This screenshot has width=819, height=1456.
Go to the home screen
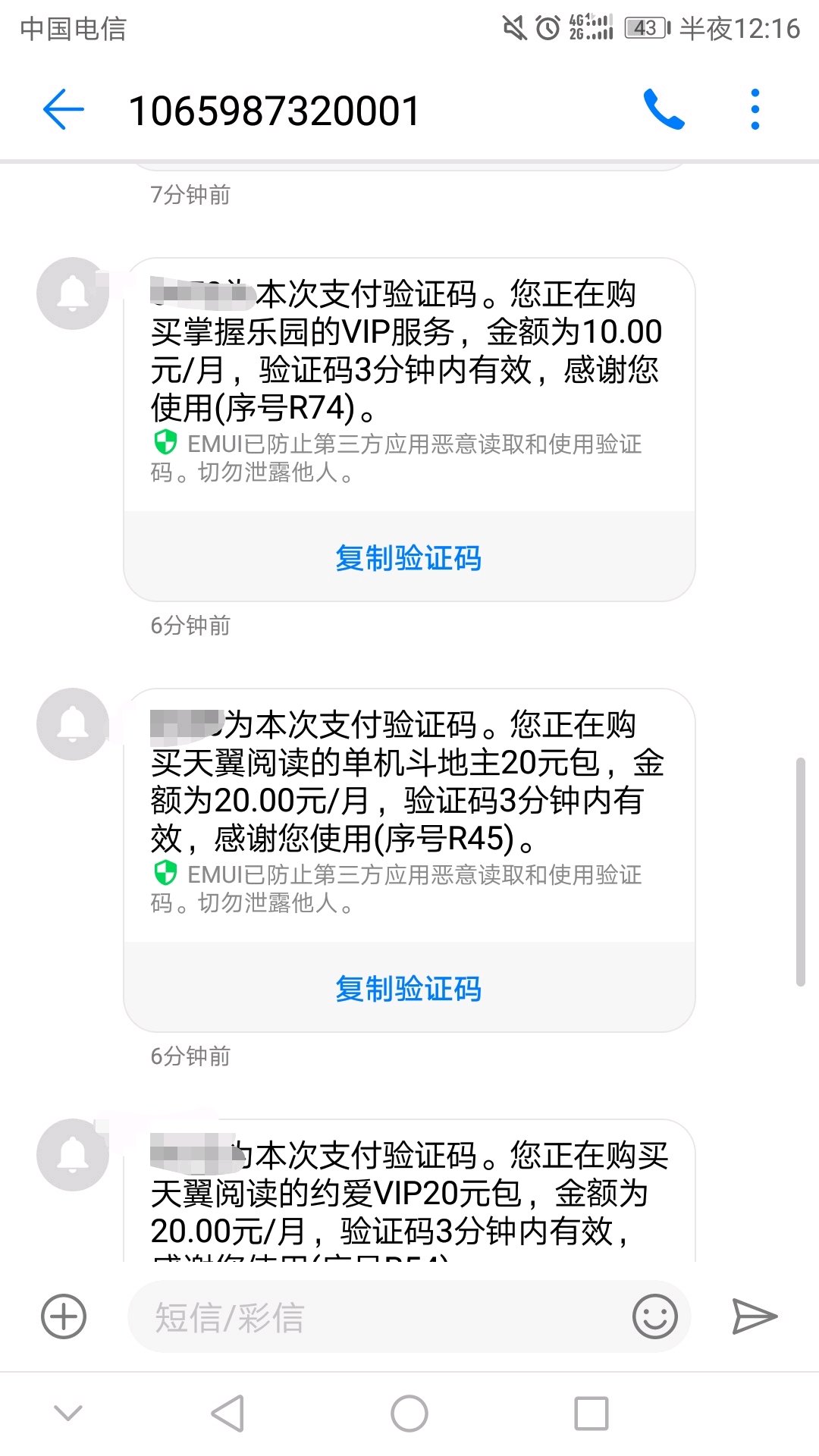(409, 1414)
